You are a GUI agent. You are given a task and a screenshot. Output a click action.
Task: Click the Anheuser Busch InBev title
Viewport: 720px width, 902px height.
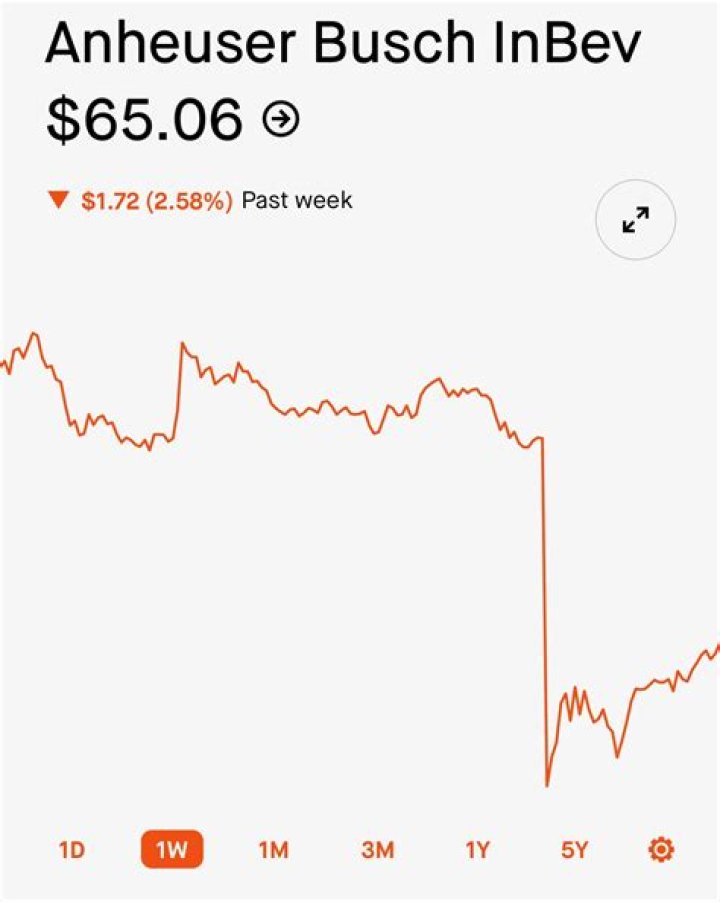(346, 44)
